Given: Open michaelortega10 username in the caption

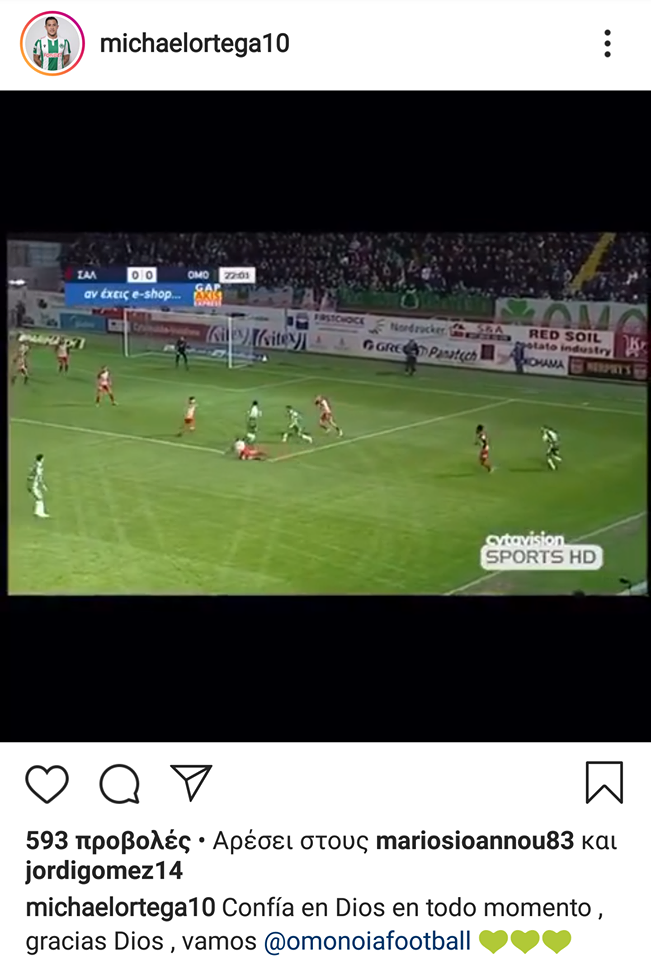Looking at the screenshot, I should tap(120, 908).
